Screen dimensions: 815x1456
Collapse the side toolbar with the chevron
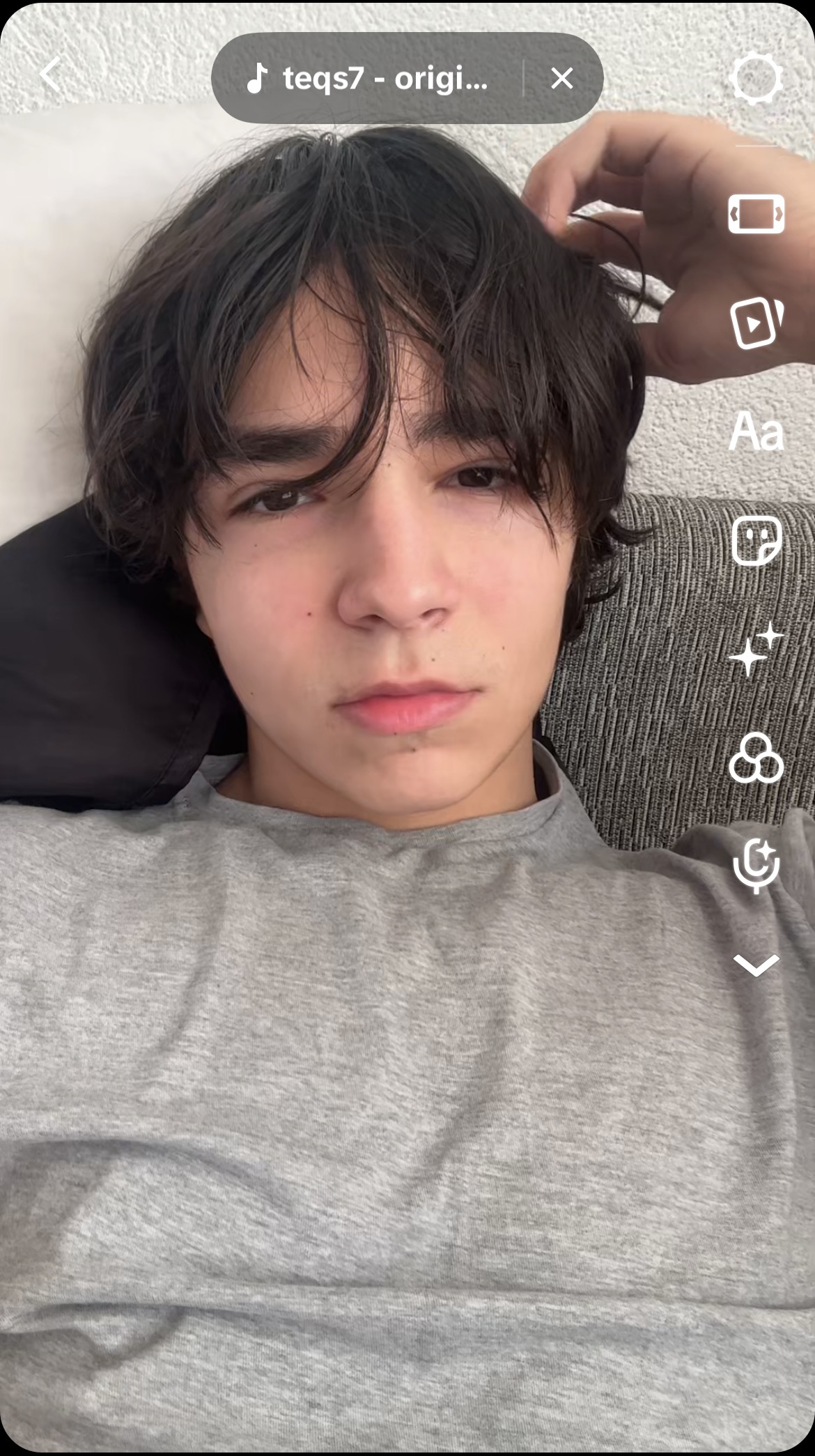pos(756,966)
